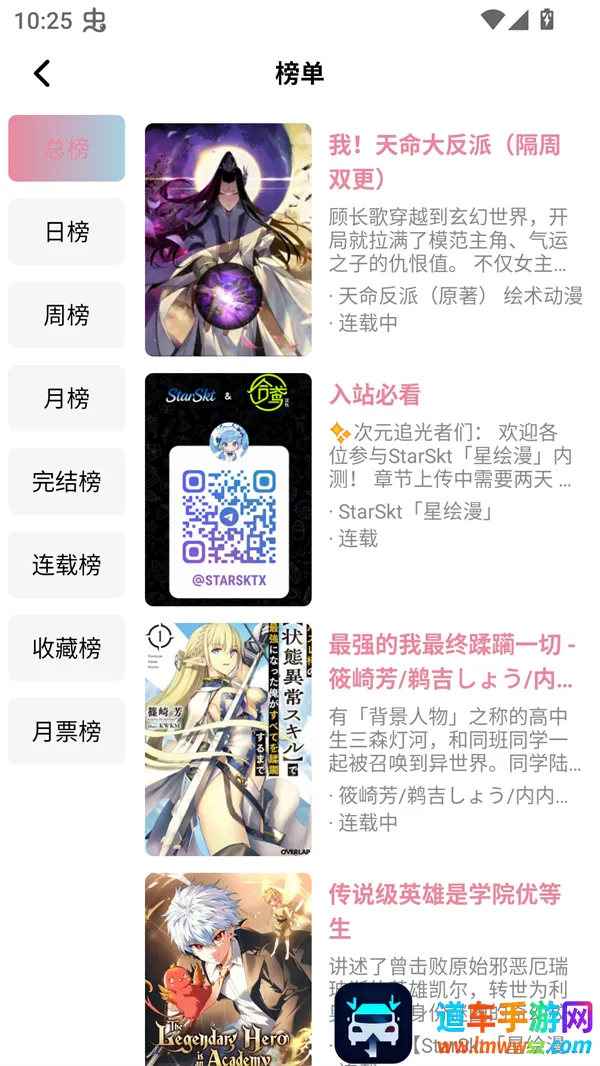Image resolution: width=600 pixels, height=1066 pixels.
Task: Select the 总榜 ranking tab
Action: tap(67, 148)
